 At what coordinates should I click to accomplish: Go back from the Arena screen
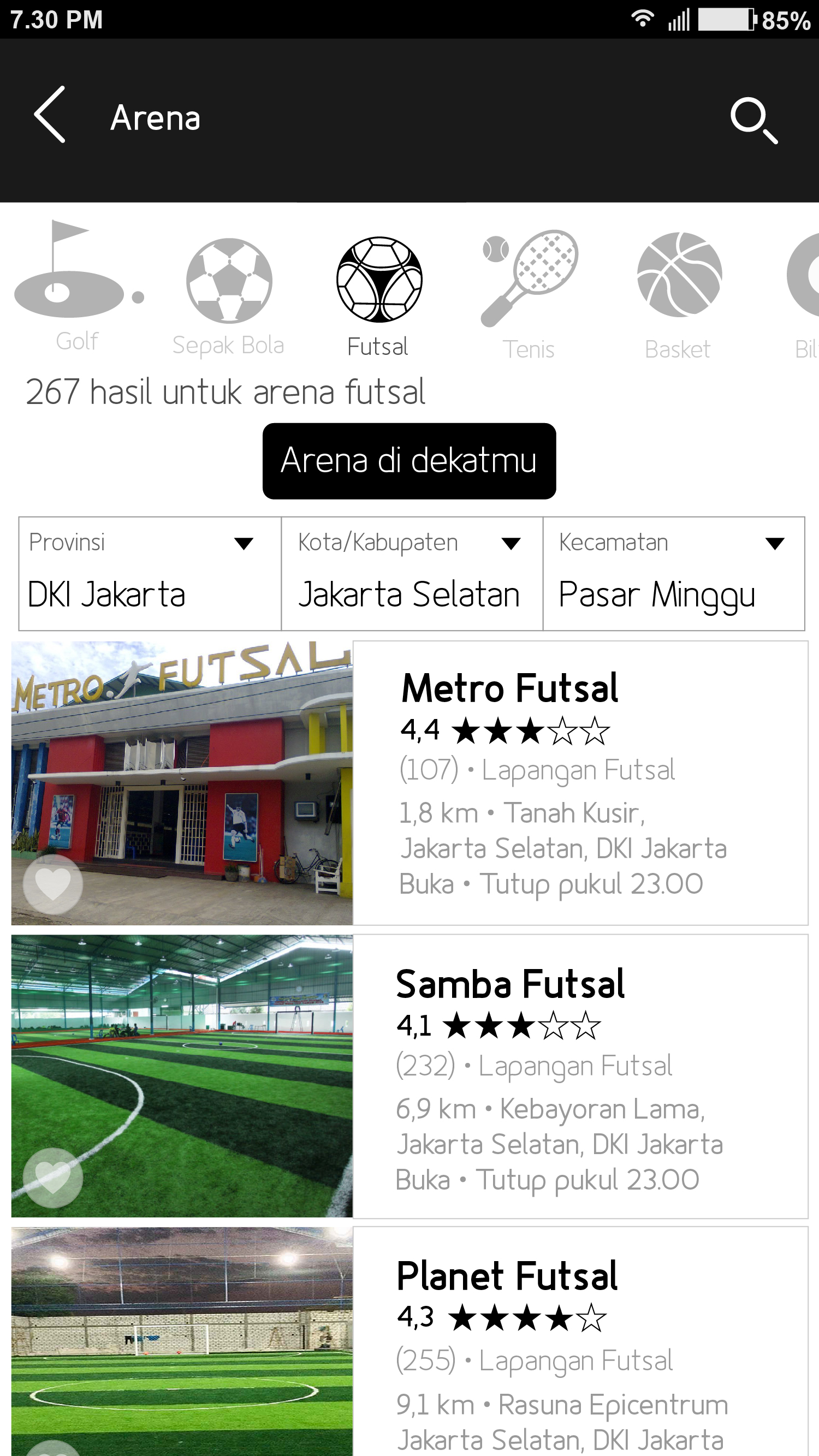[x=50, y=115]
